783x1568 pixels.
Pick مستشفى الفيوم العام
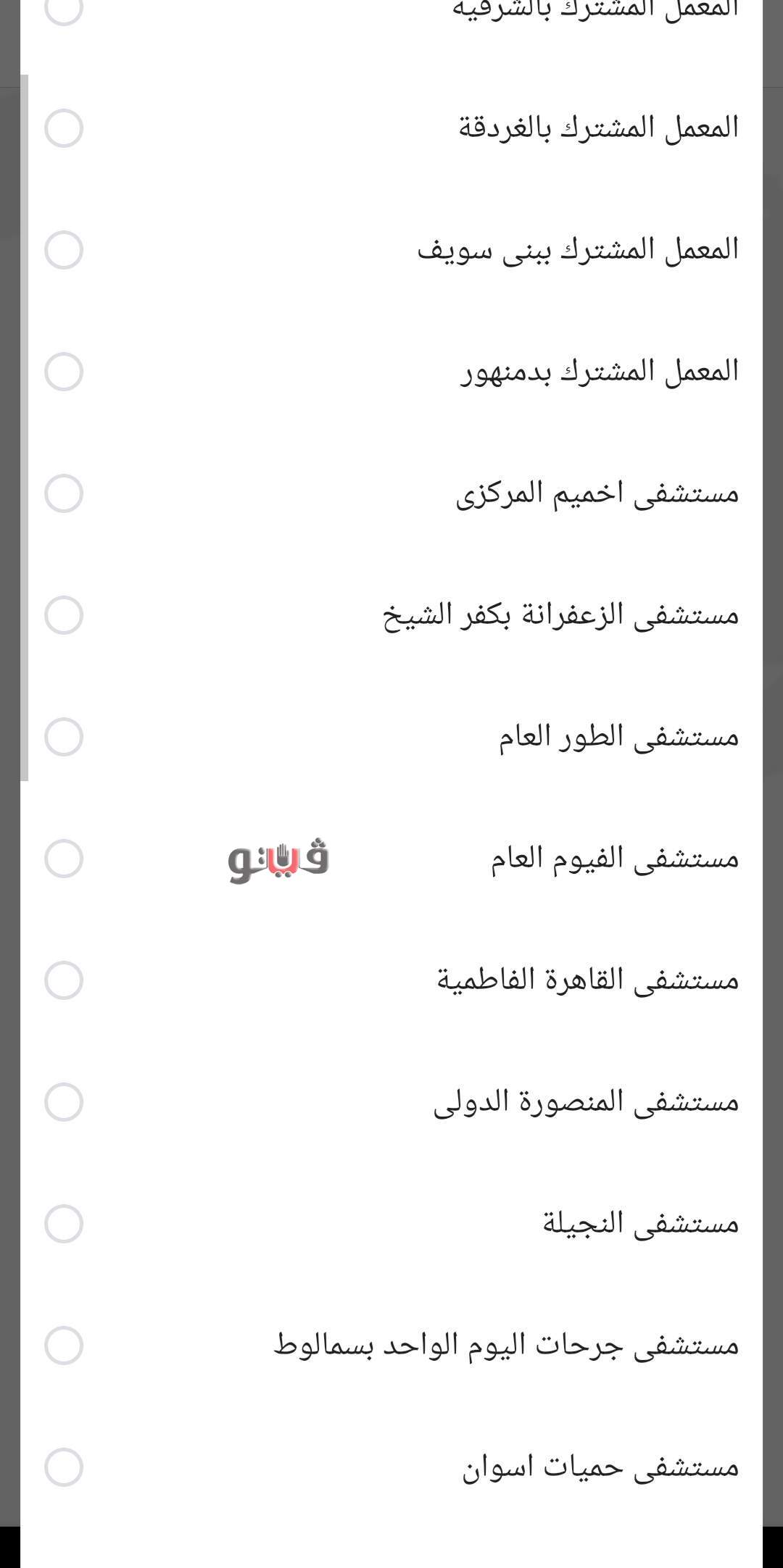pos(64,859)
